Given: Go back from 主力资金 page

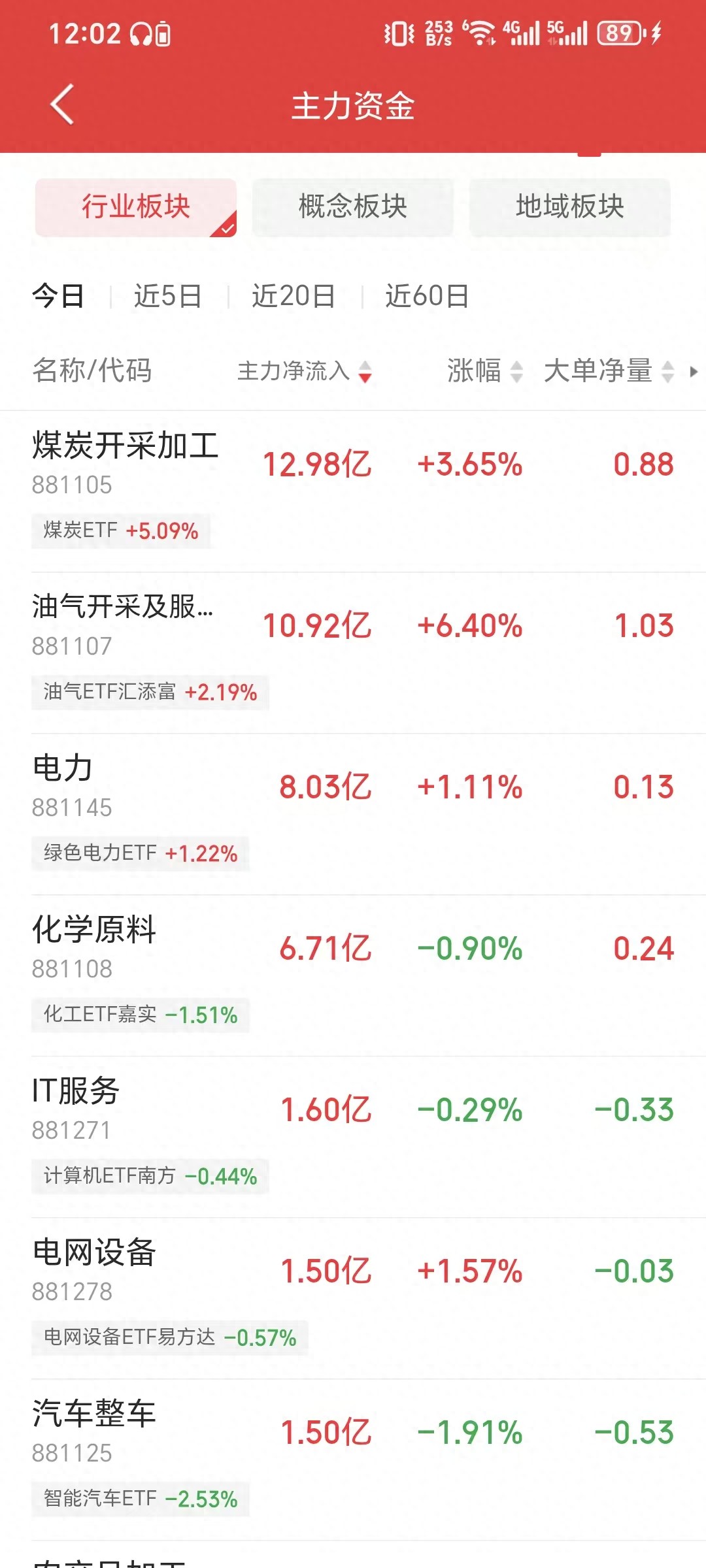Looking at the screenshot, I should [x=63, y=105].
